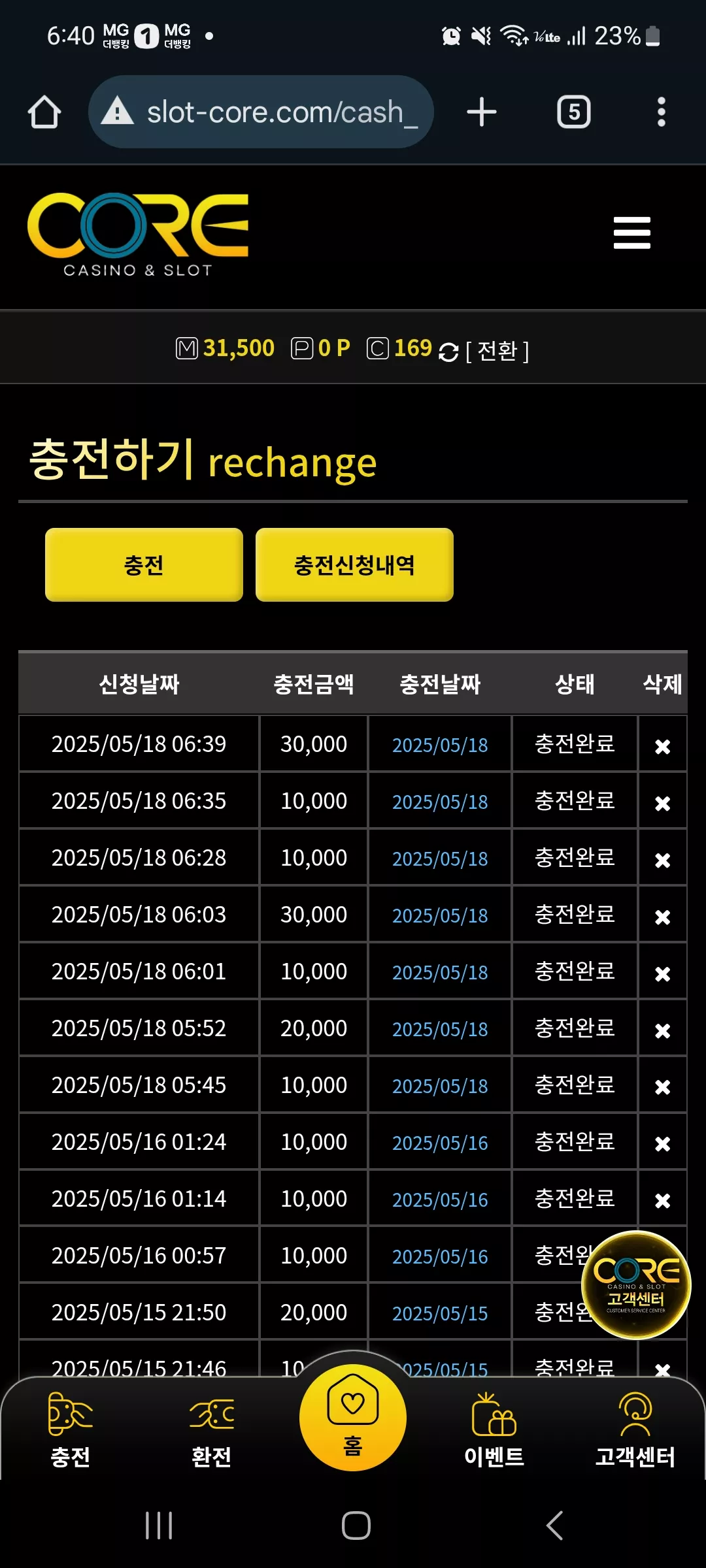Remove the 2025/05/16 01:24 row

663,1144
